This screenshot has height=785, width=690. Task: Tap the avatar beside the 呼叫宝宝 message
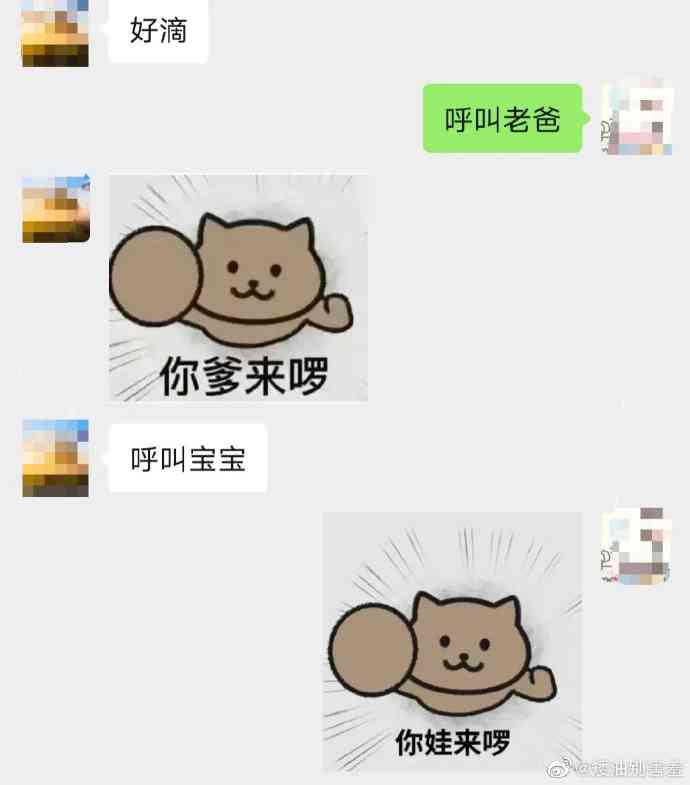coord(56,458)
